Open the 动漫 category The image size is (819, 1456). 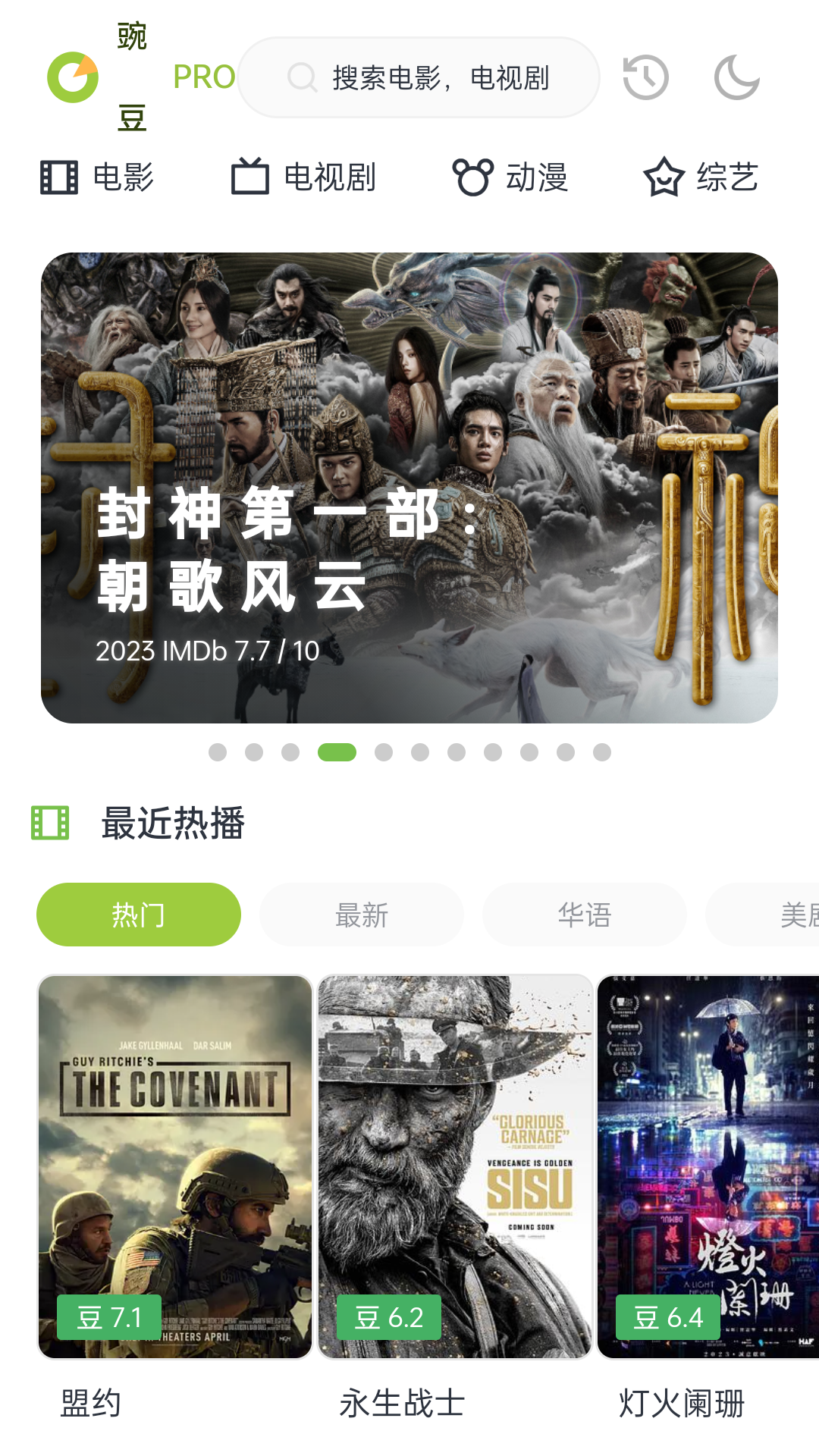pos(510,177)
